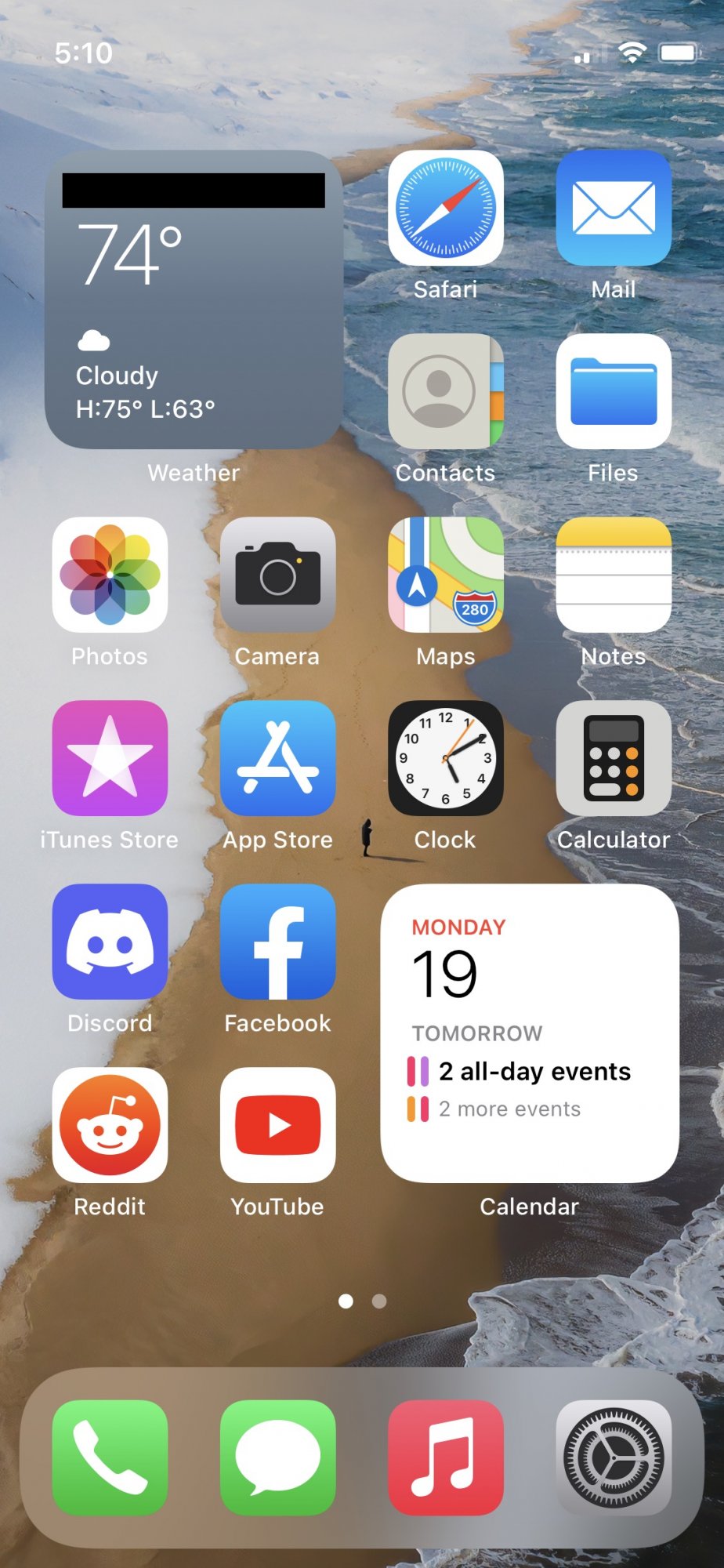The image size is (724, 1568).
Task: Launch Safari browser
Action: point(446,209)
